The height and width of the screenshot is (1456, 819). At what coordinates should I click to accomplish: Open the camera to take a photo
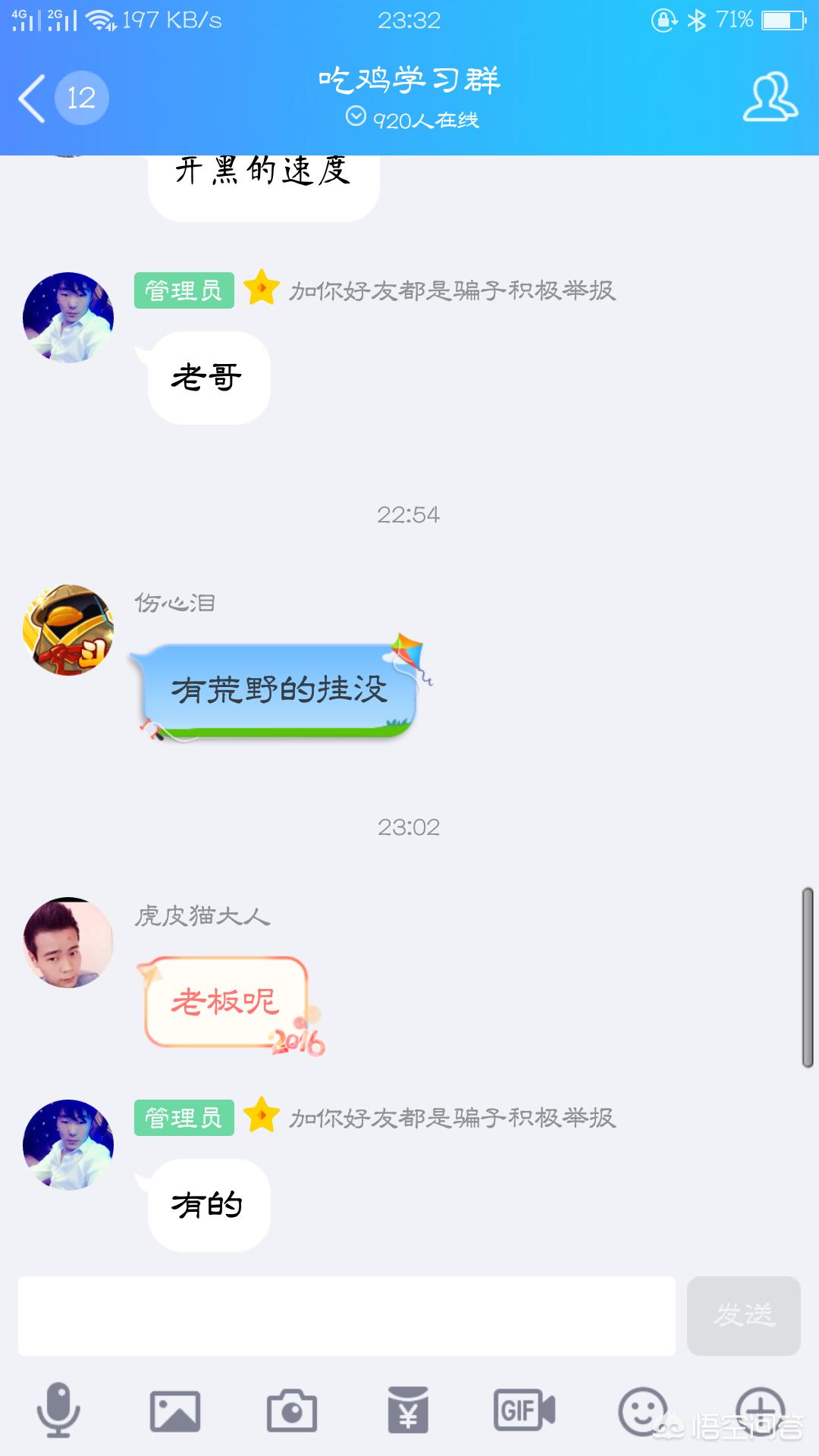(292, 1410)
